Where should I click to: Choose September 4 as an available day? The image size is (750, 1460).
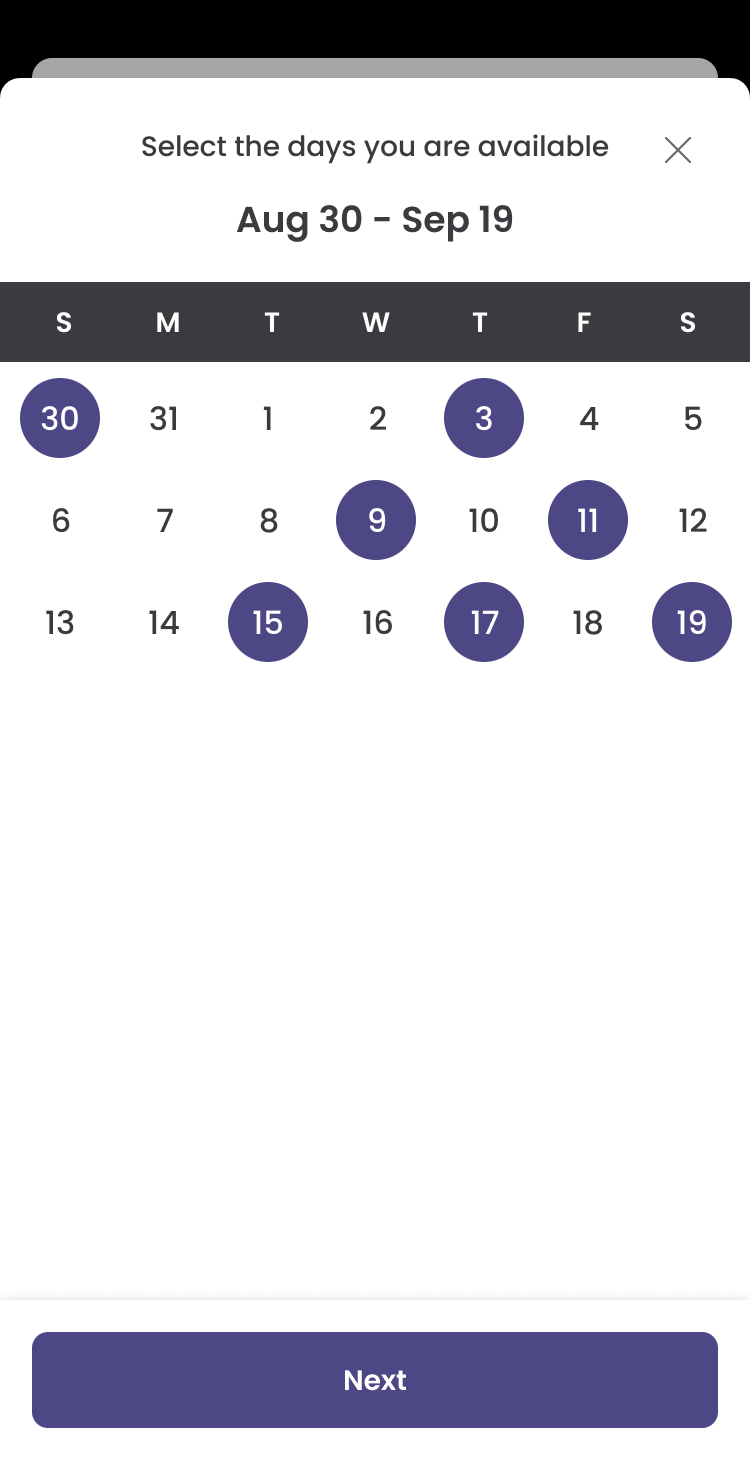click(x=588, y=418)
